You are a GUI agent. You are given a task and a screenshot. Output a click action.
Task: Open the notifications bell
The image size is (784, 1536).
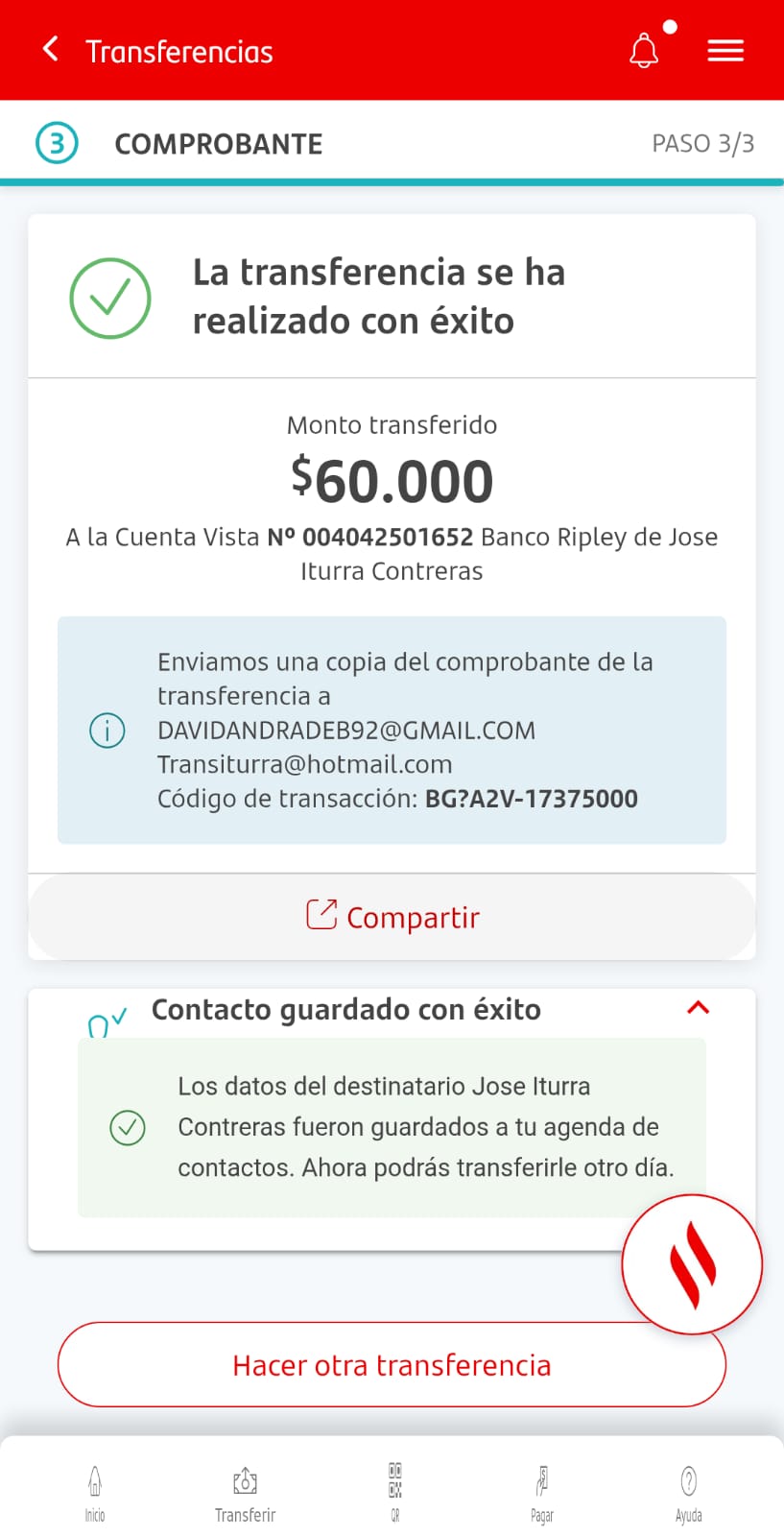click(645, 51)
